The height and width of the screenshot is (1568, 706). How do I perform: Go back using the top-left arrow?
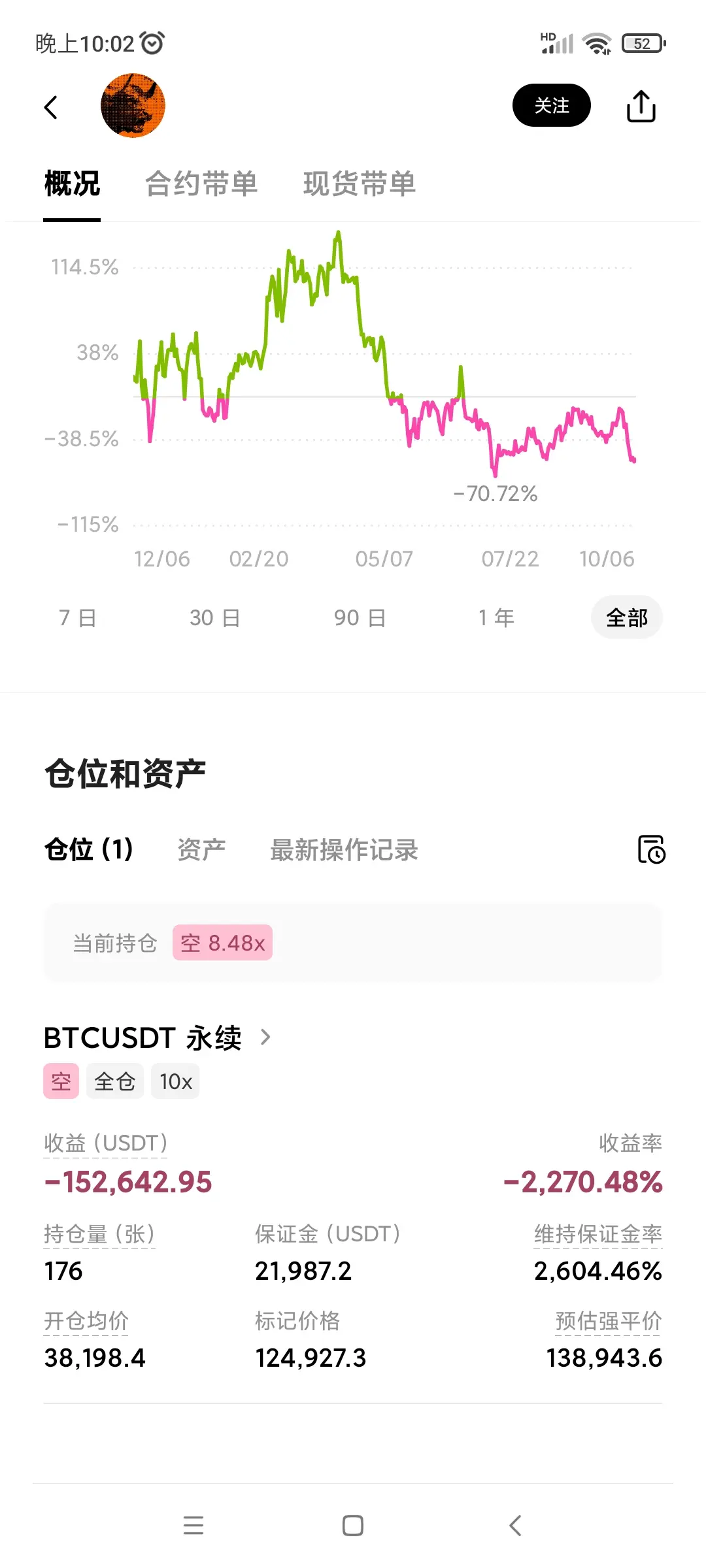click(51, 107)
